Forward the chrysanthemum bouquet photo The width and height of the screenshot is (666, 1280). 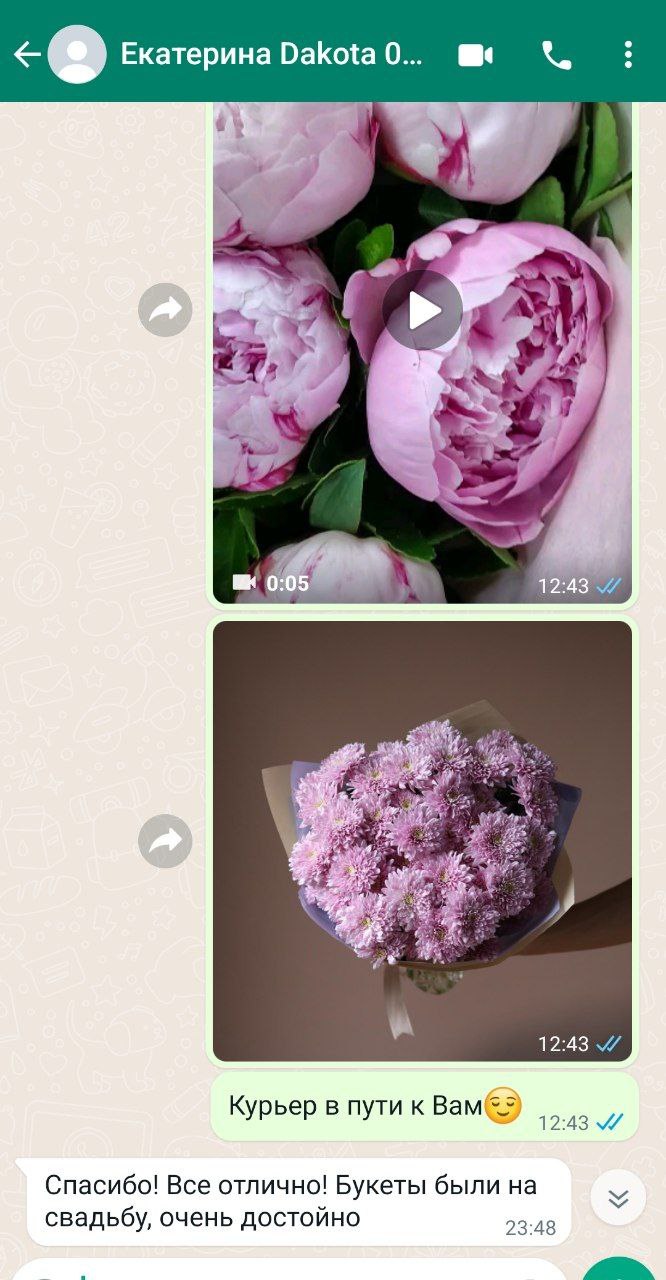click(x=165, y=841)
